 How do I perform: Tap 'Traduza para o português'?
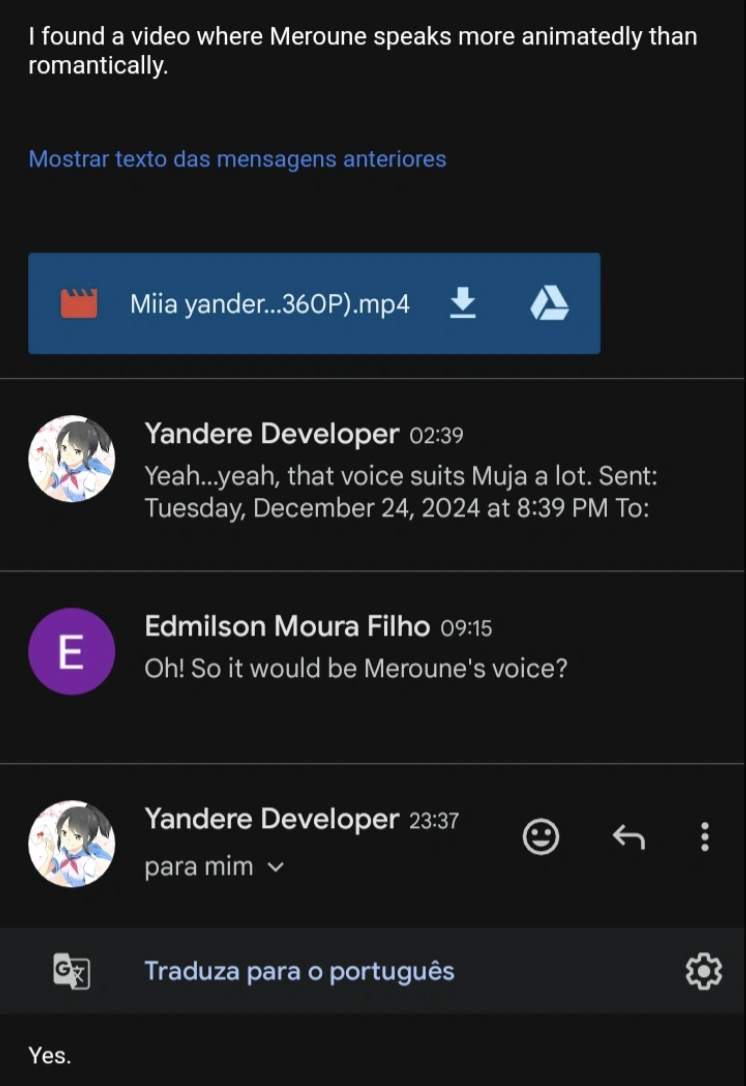point(299,971)
